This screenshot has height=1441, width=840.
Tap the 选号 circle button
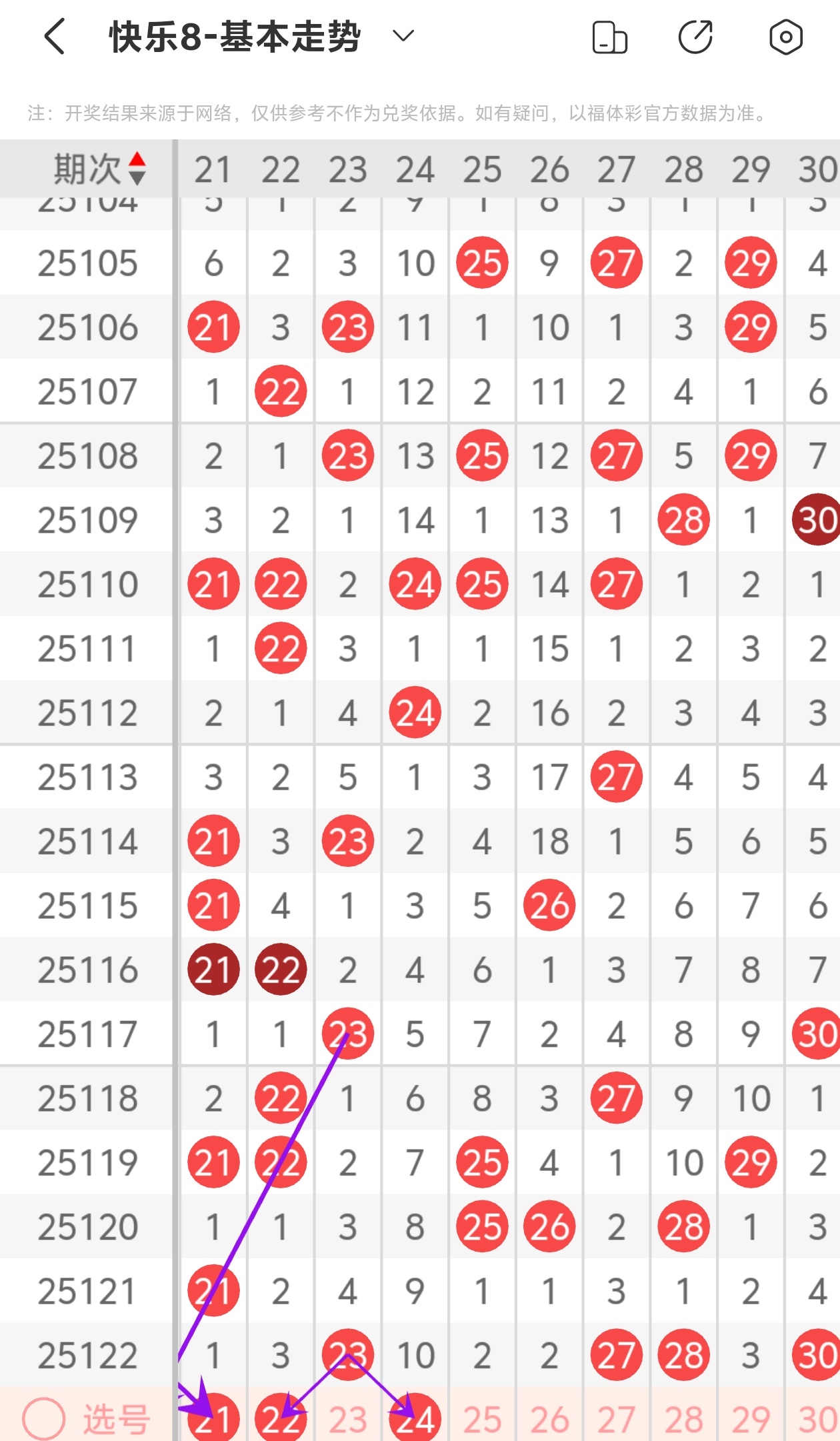click(44, 1418)
